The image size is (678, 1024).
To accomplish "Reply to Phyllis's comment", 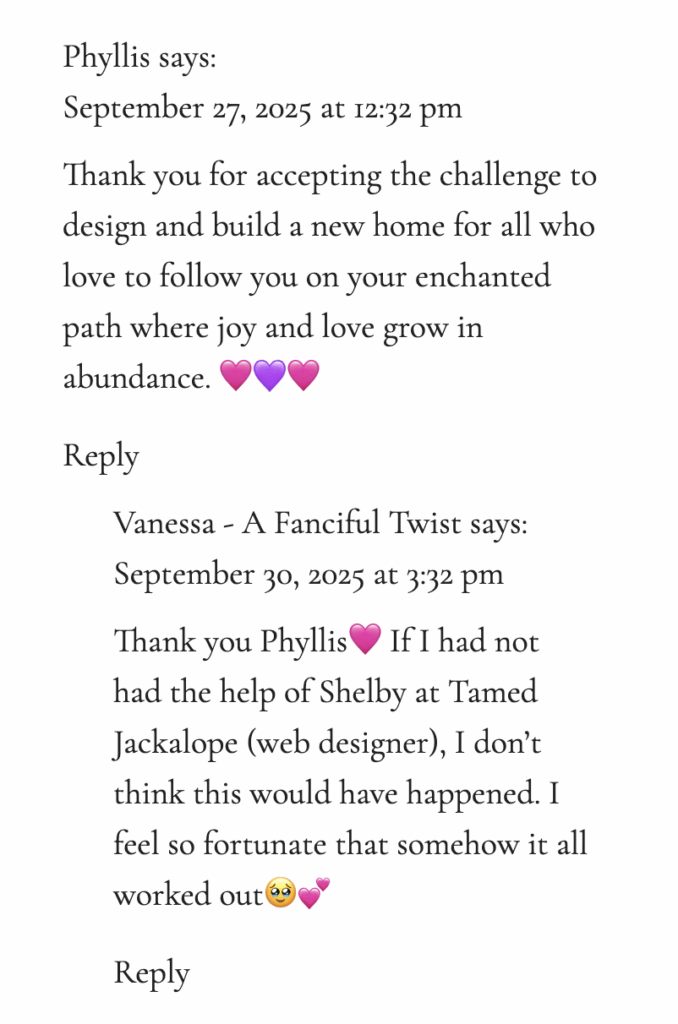I will pos(101,456).
